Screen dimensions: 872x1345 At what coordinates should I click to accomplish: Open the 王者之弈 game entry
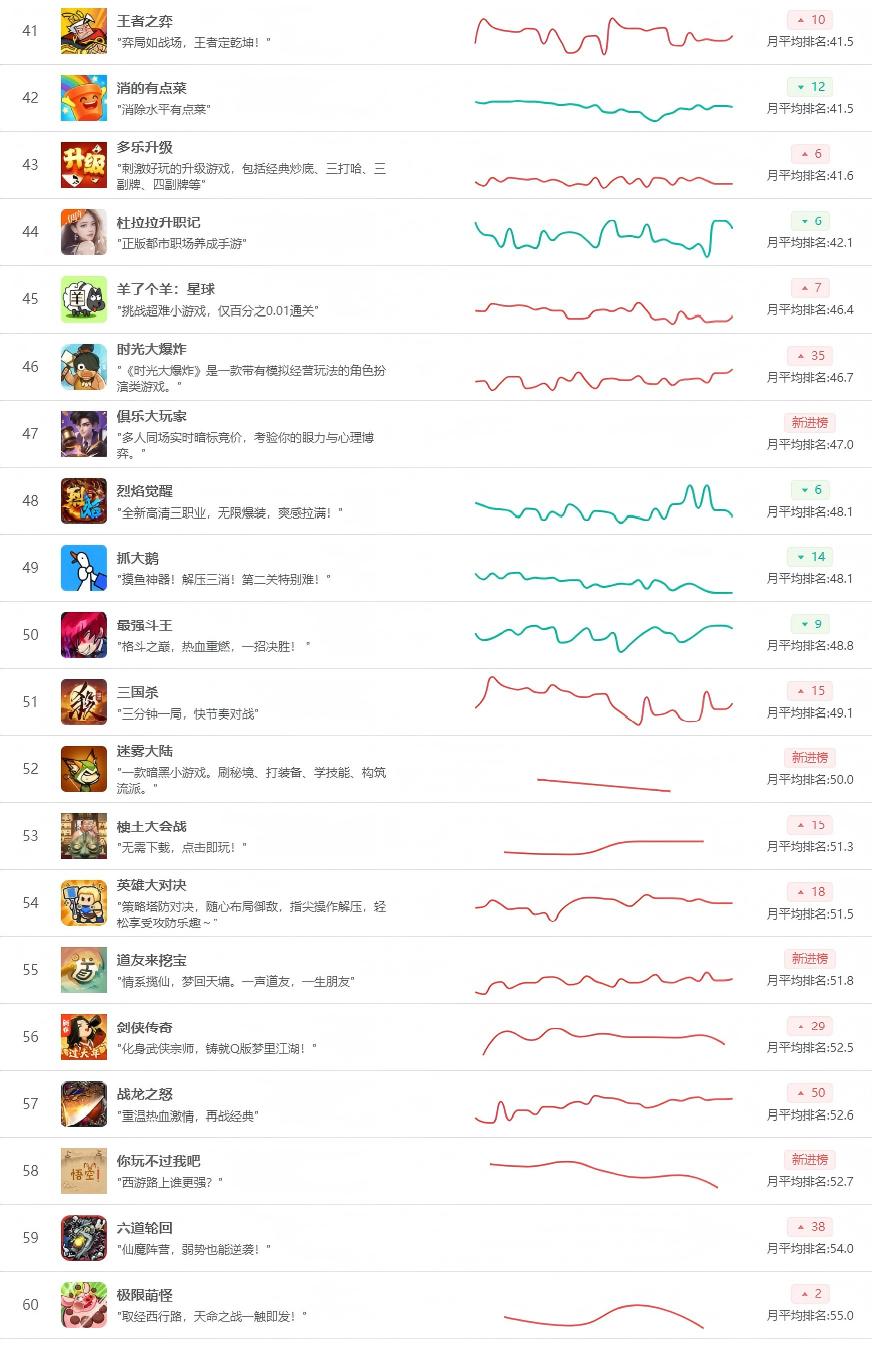[436, 32]
